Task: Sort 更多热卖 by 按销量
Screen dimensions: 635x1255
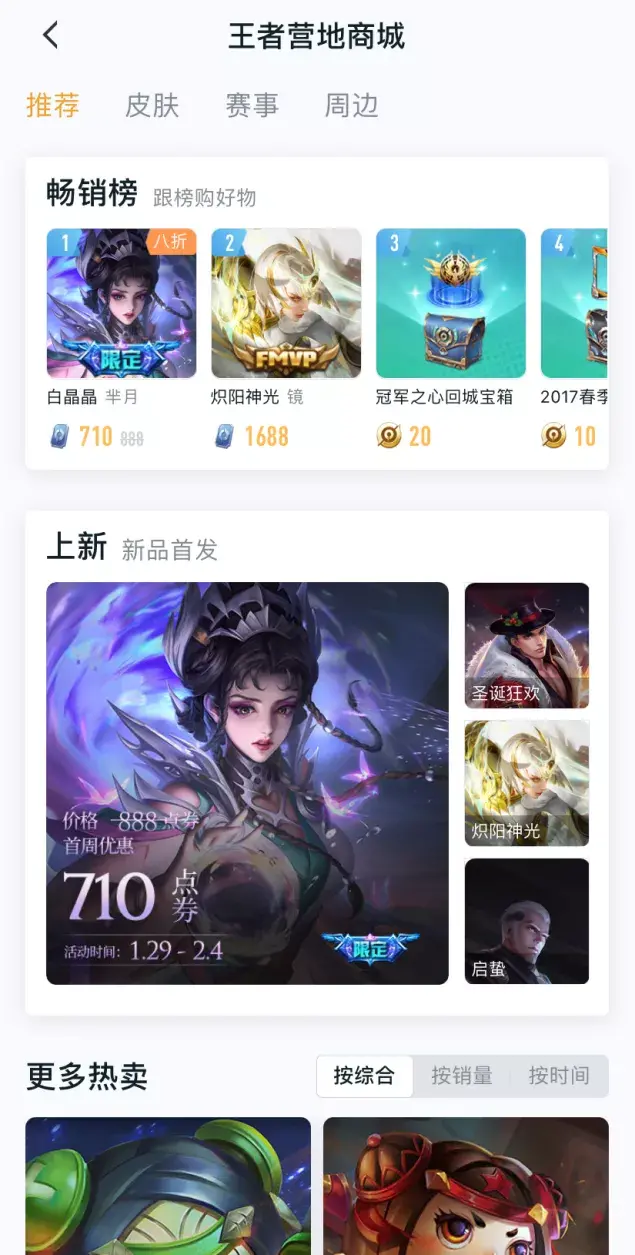Action: pyautogui.click(x=462, y=1076)
